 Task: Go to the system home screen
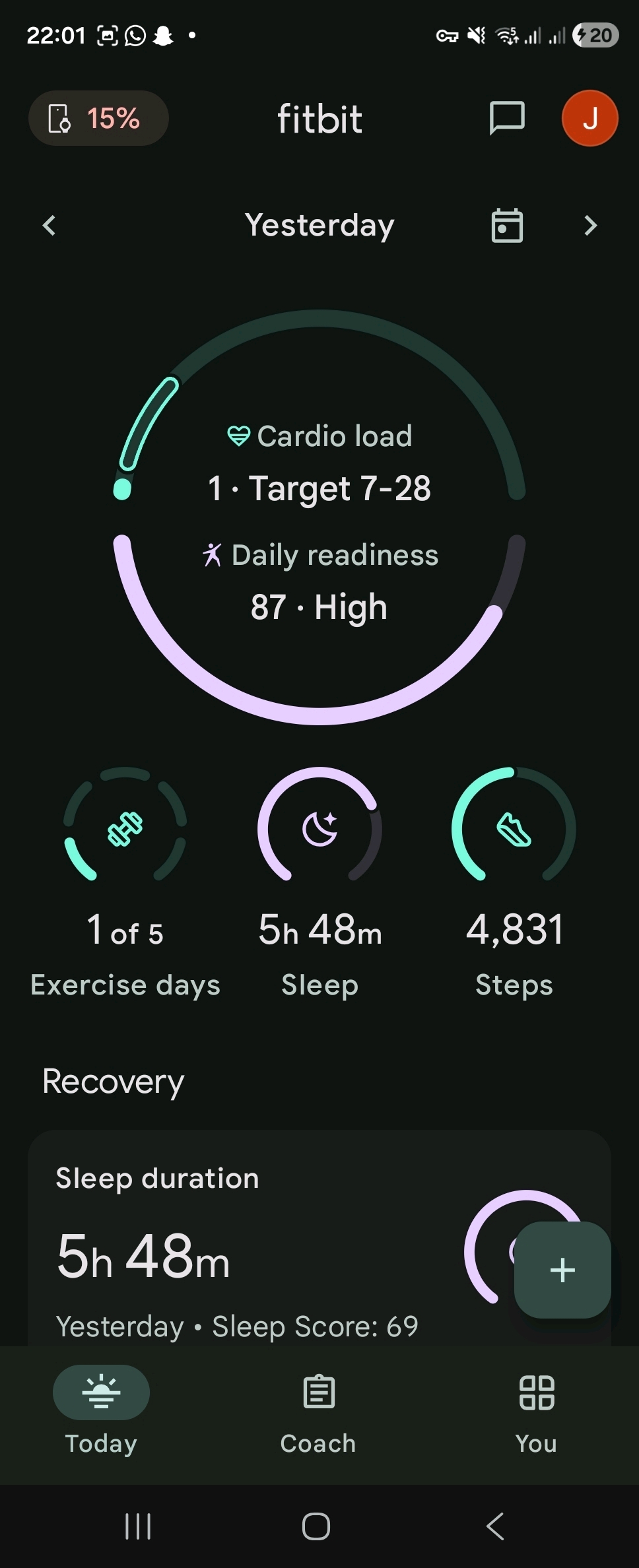click(316, 1526)
